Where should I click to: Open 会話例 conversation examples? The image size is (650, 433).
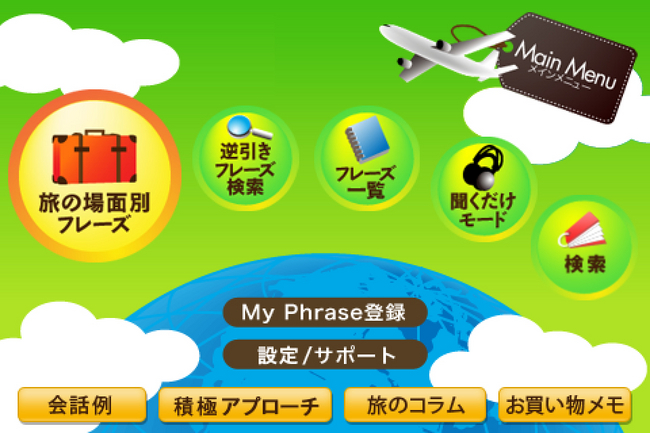point(82,405)
